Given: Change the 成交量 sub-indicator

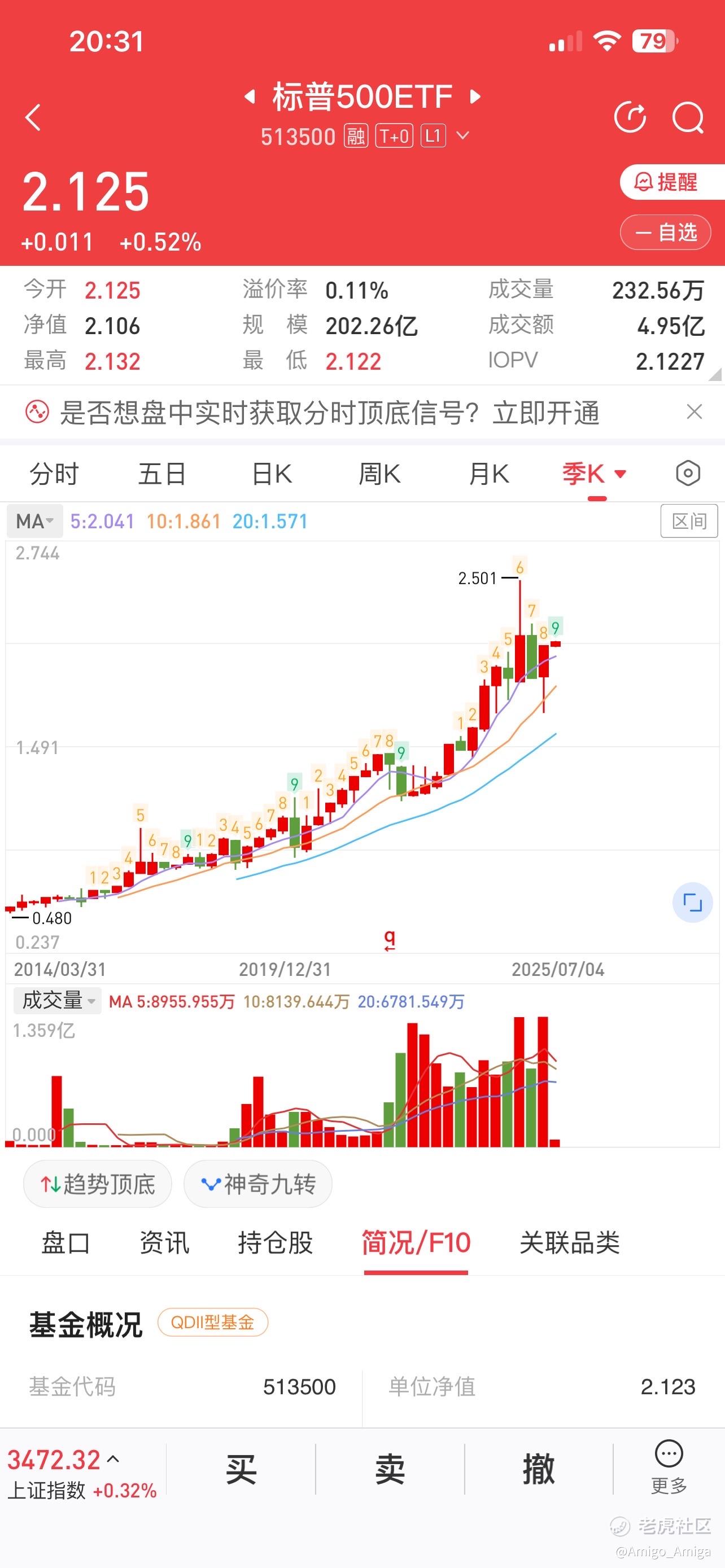Looking at the screenshot, I should [x=58, y=1000].
